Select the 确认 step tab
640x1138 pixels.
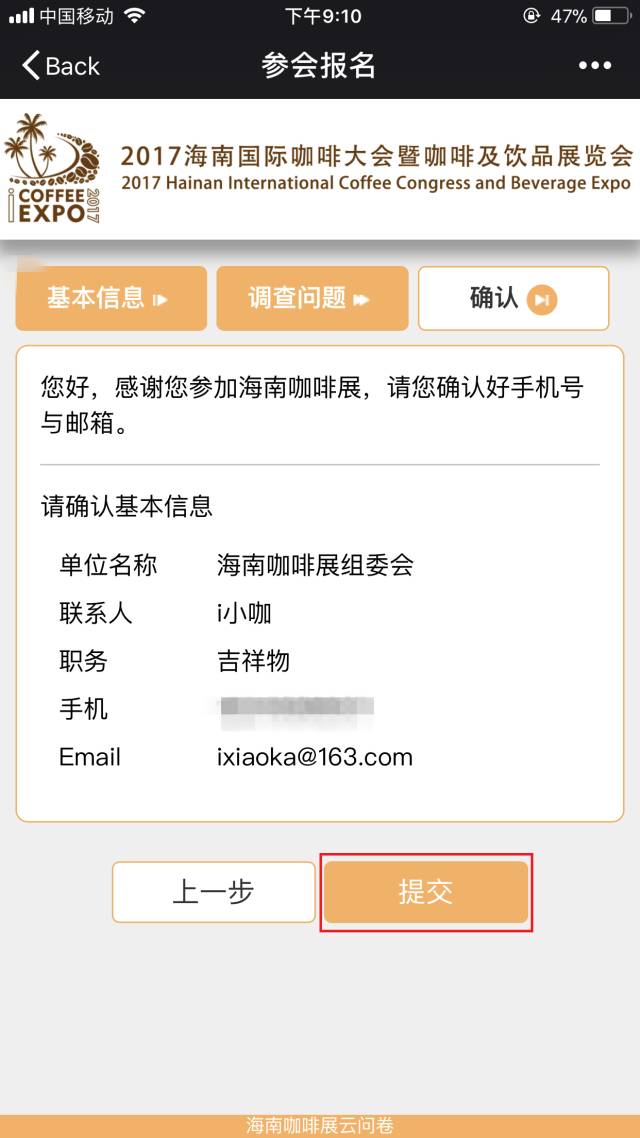point(513,298)
